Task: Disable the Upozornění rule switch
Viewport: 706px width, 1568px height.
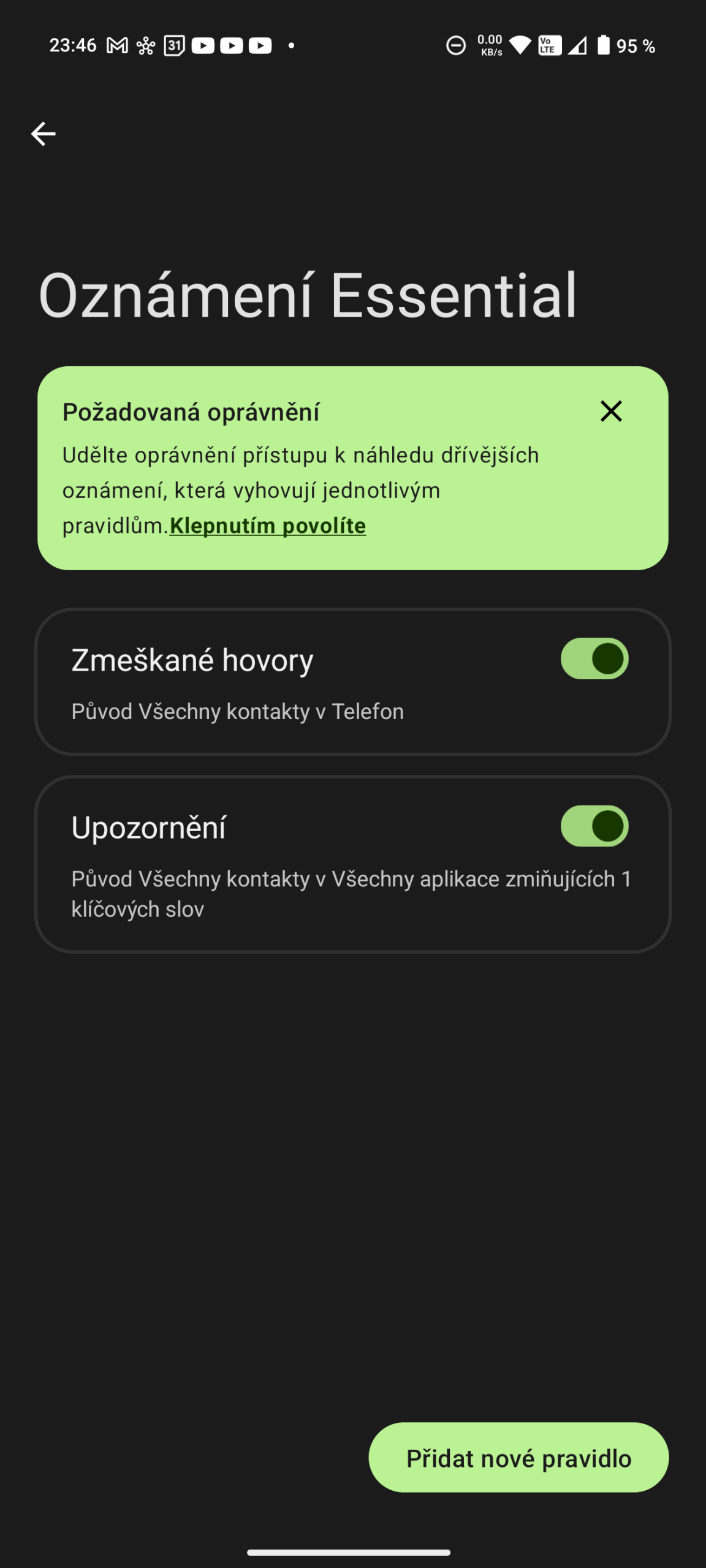Action: pos(594,826)
